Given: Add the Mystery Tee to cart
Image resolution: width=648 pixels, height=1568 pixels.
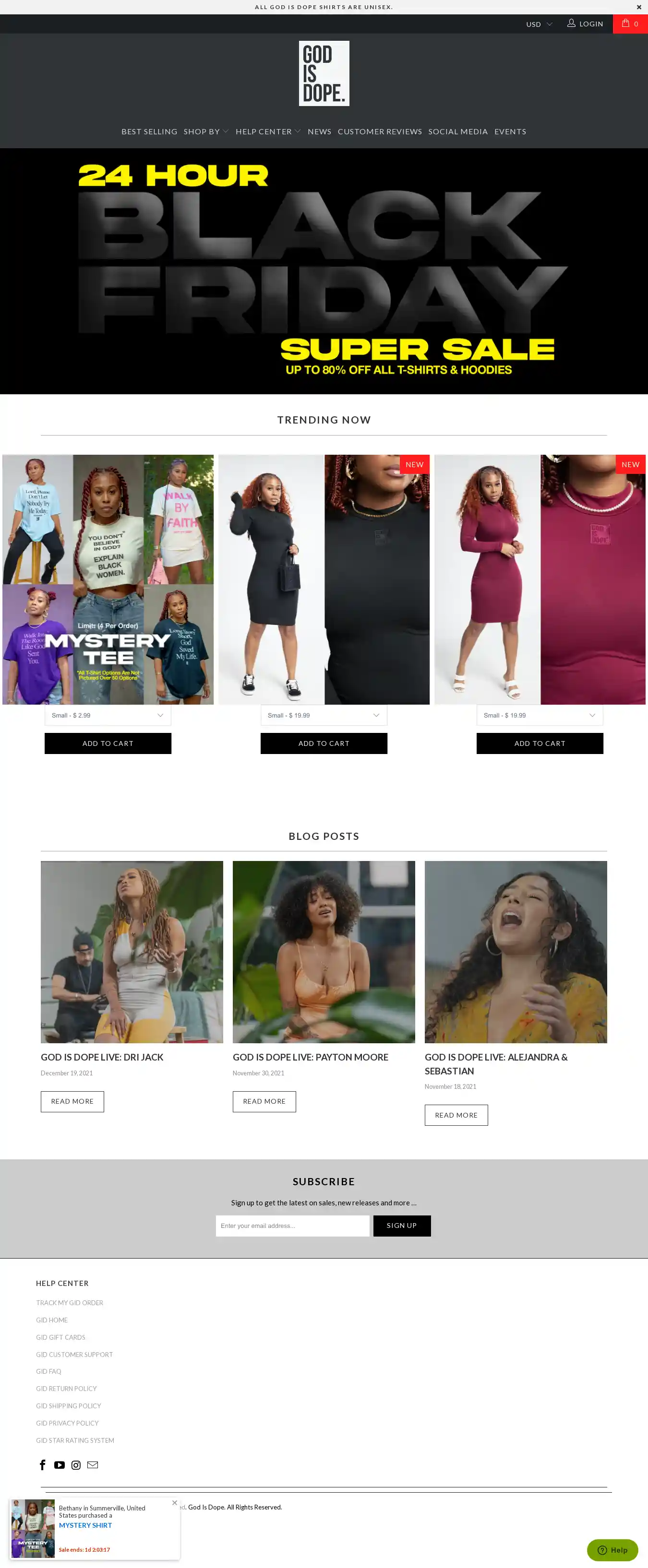Looking at the screenshot, I should coord(108,743).
